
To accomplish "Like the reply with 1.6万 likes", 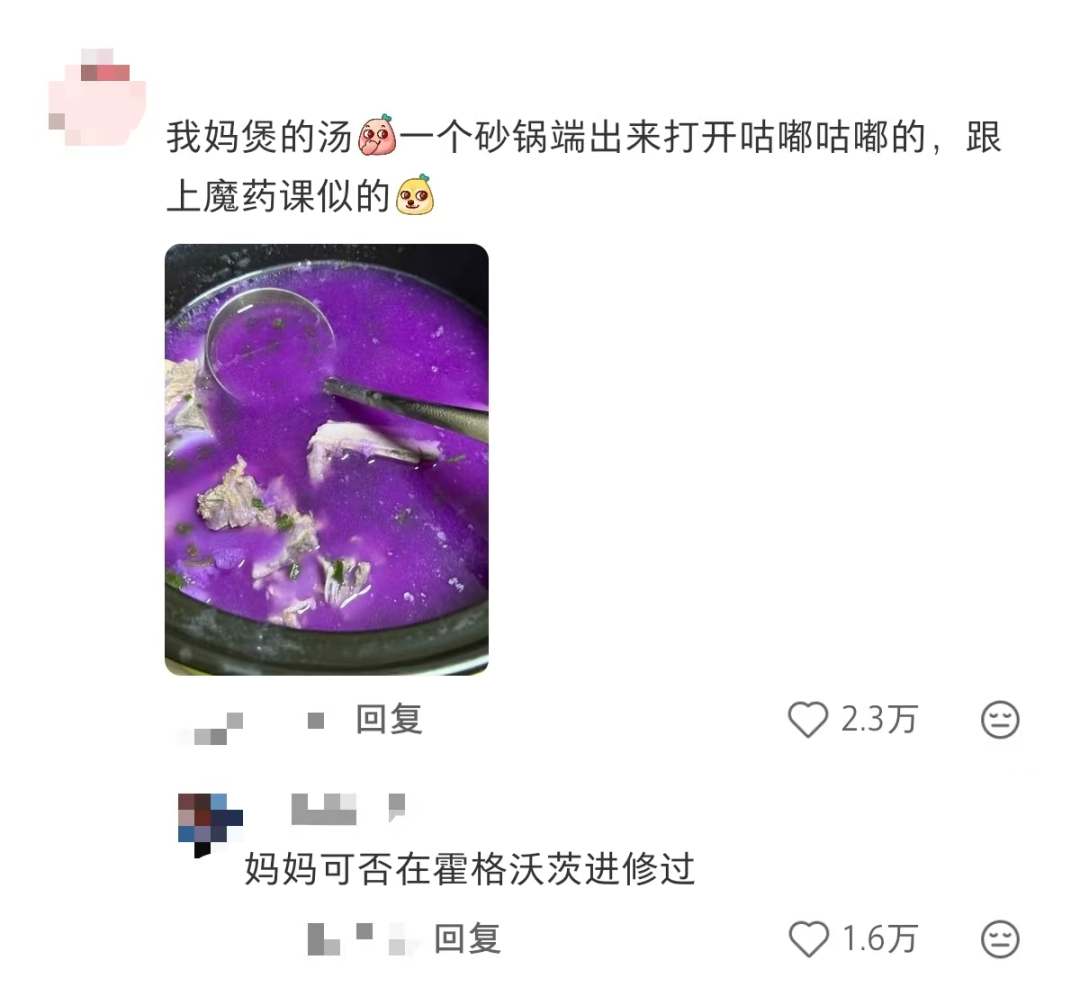I will (809, 938).
